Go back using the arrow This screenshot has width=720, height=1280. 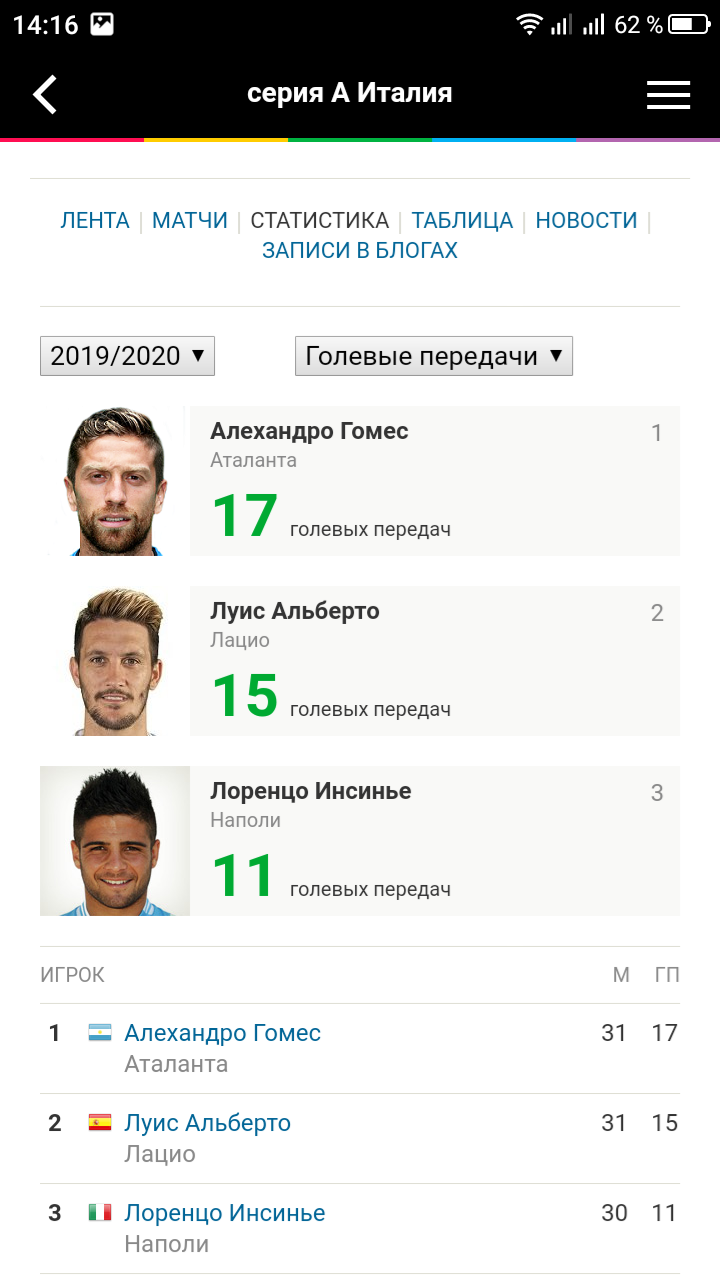tap(45, 94)
